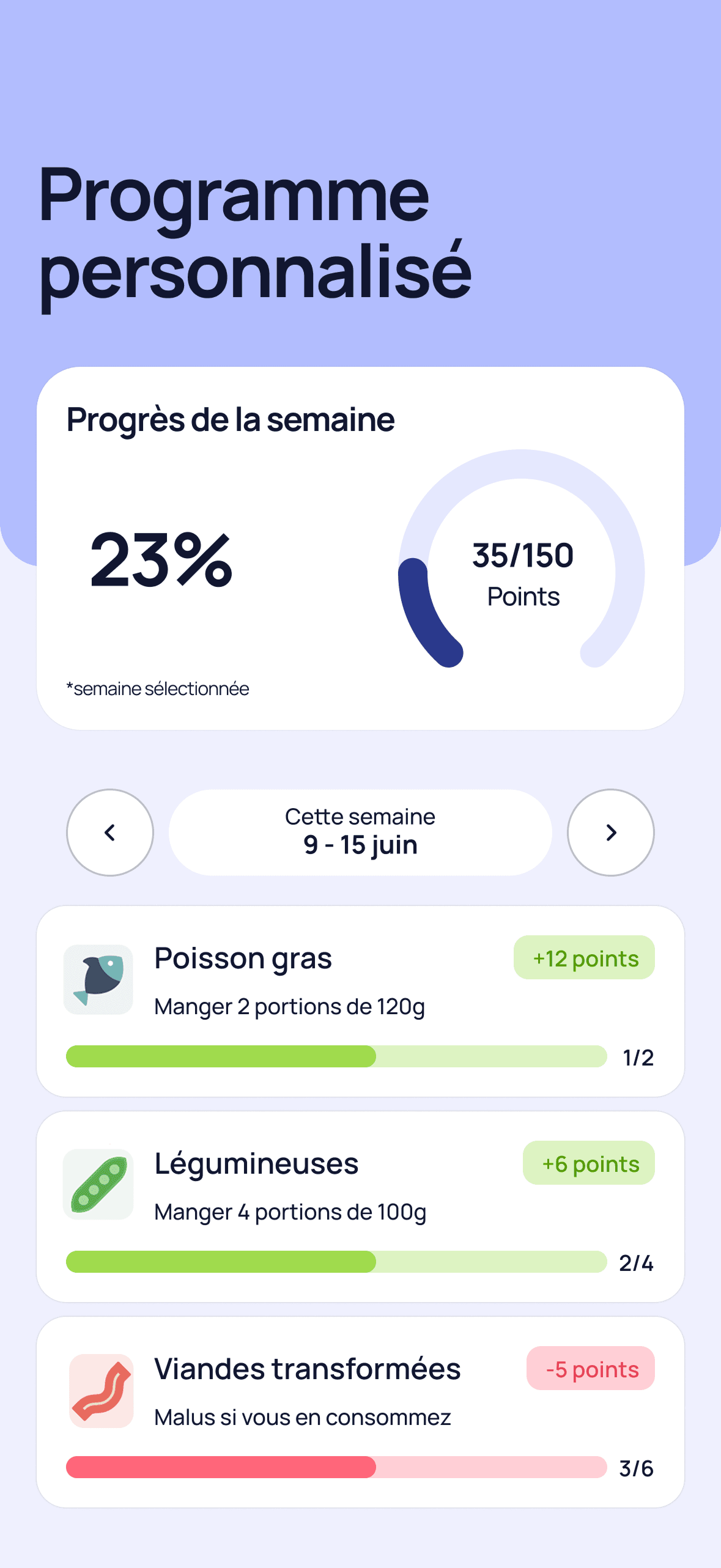Open the Poisson gras goal card
Viewport: 721px width, 1568px height.
point(360,1001)
